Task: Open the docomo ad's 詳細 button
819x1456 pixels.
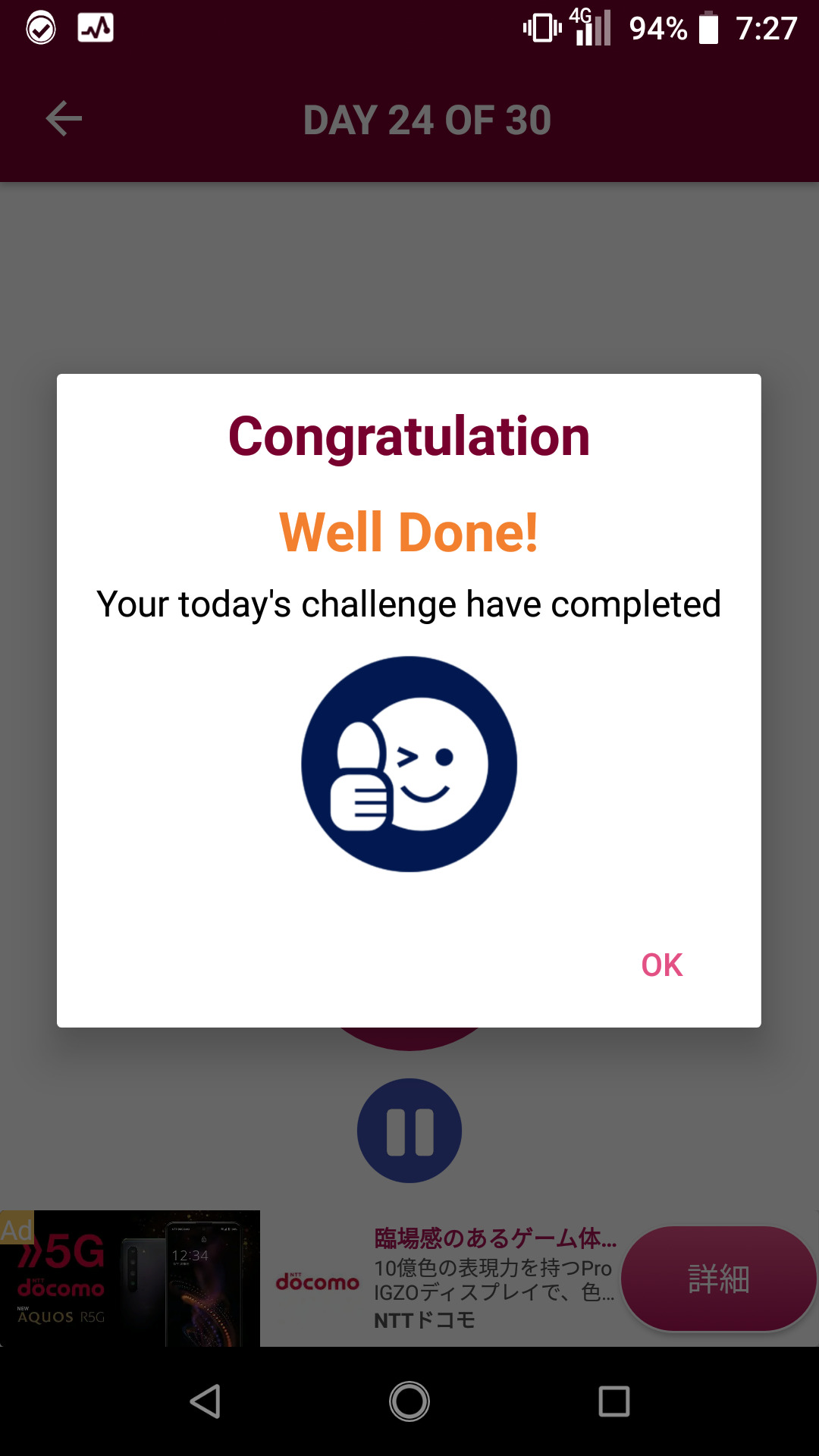Action: coord(717,1279)
